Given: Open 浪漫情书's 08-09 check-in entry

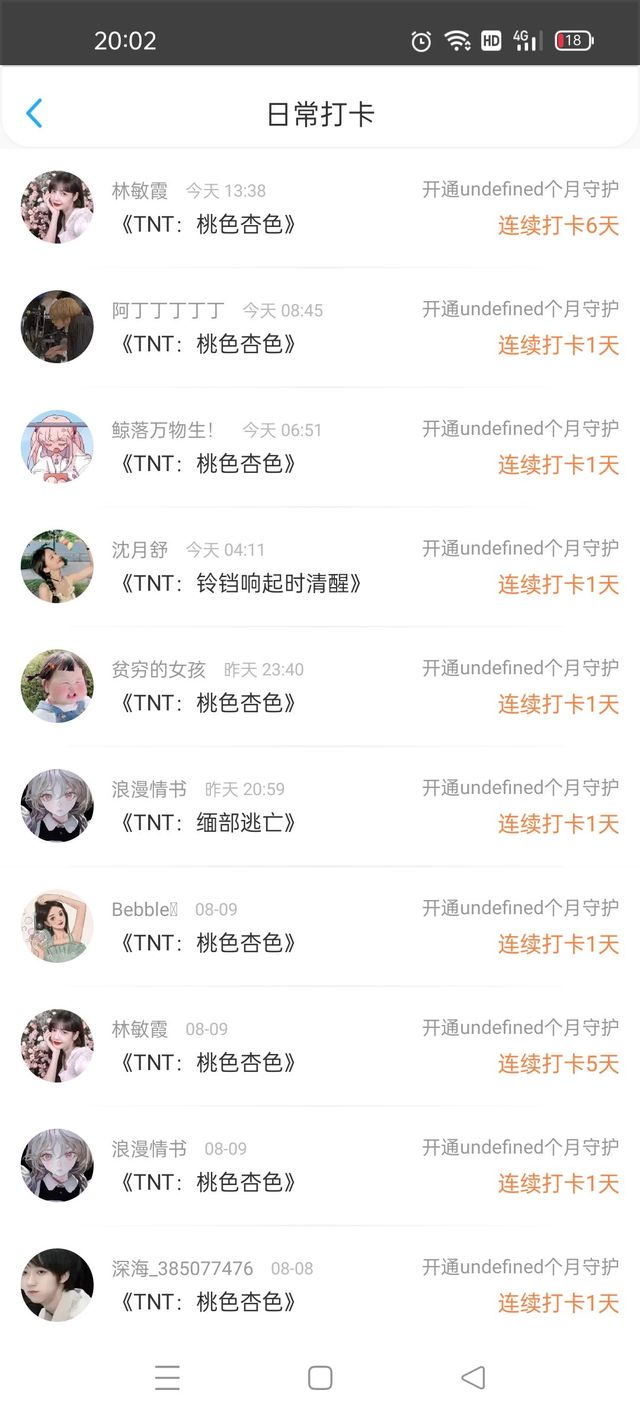Looking at the screenshot, I should (320, 1167).
